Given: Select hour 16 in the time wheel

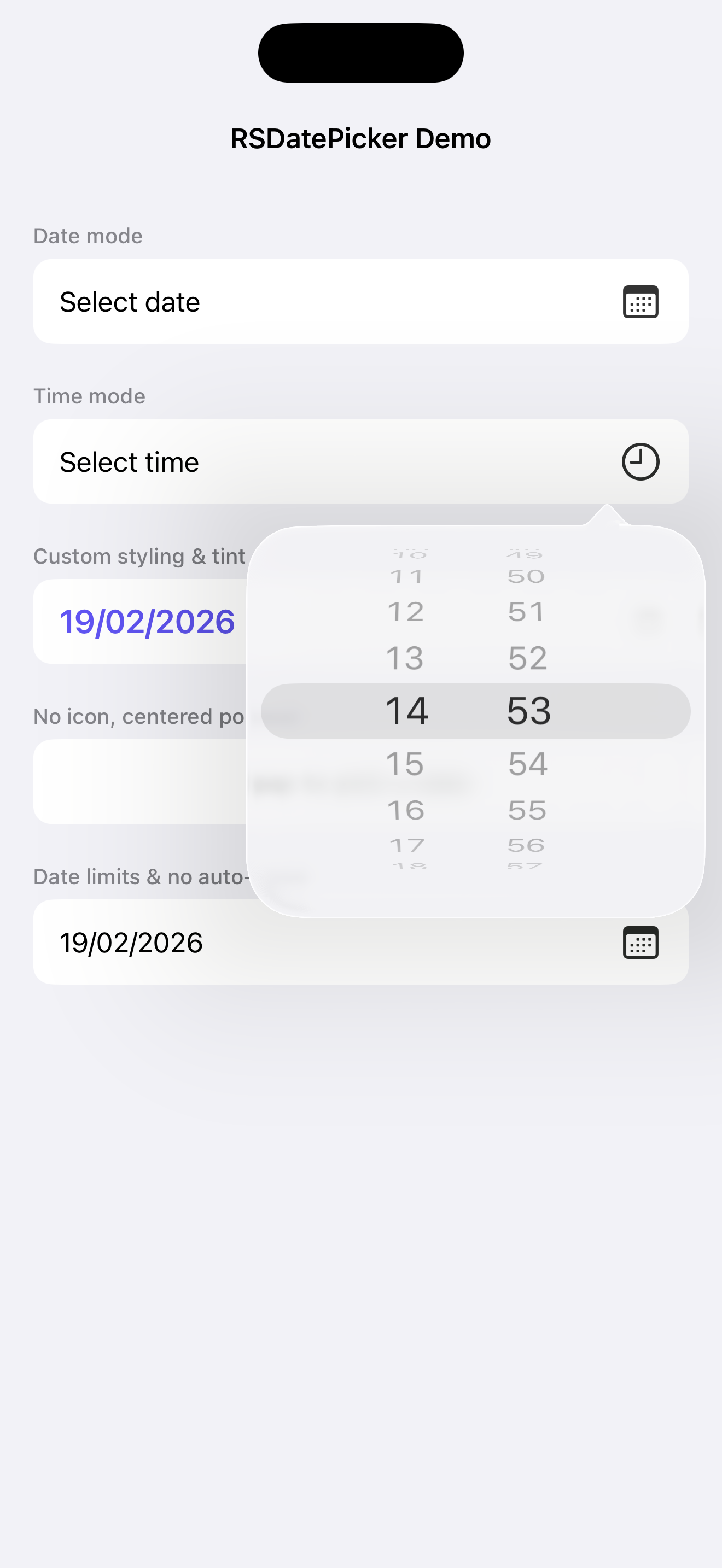Looking at the screenshot, I should (x=405, y=810).
